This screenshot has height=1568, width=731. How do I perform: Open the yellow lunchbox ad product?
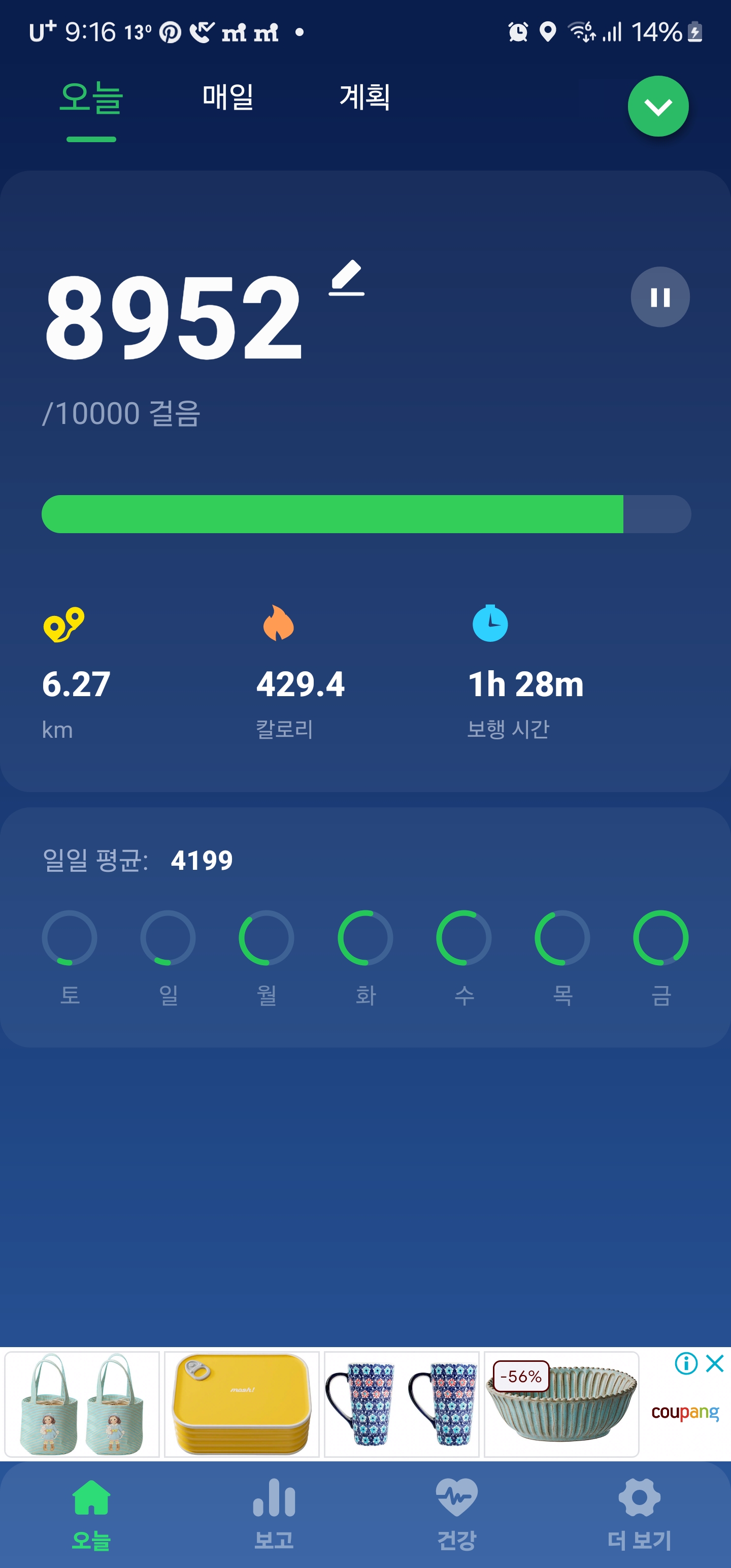pyautogui.click(x=242, y=1404)
